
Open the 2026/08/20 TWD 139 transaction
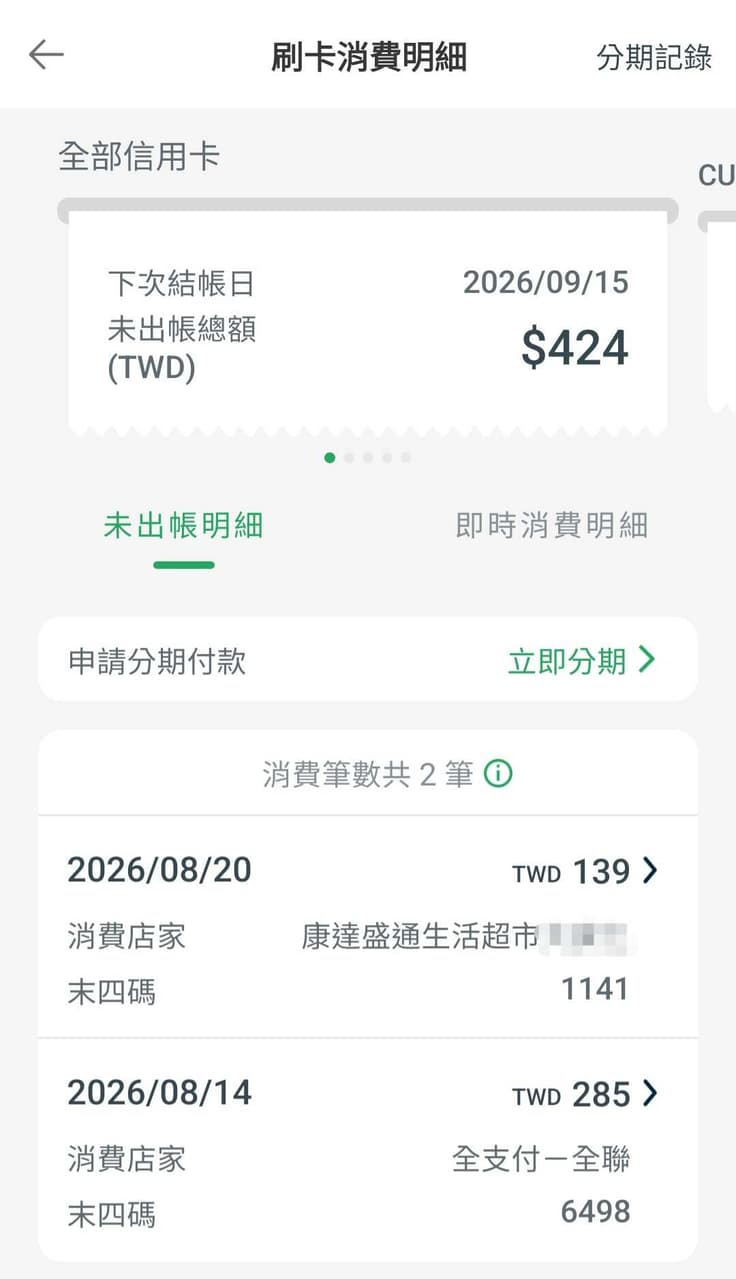tap(368, 927)
